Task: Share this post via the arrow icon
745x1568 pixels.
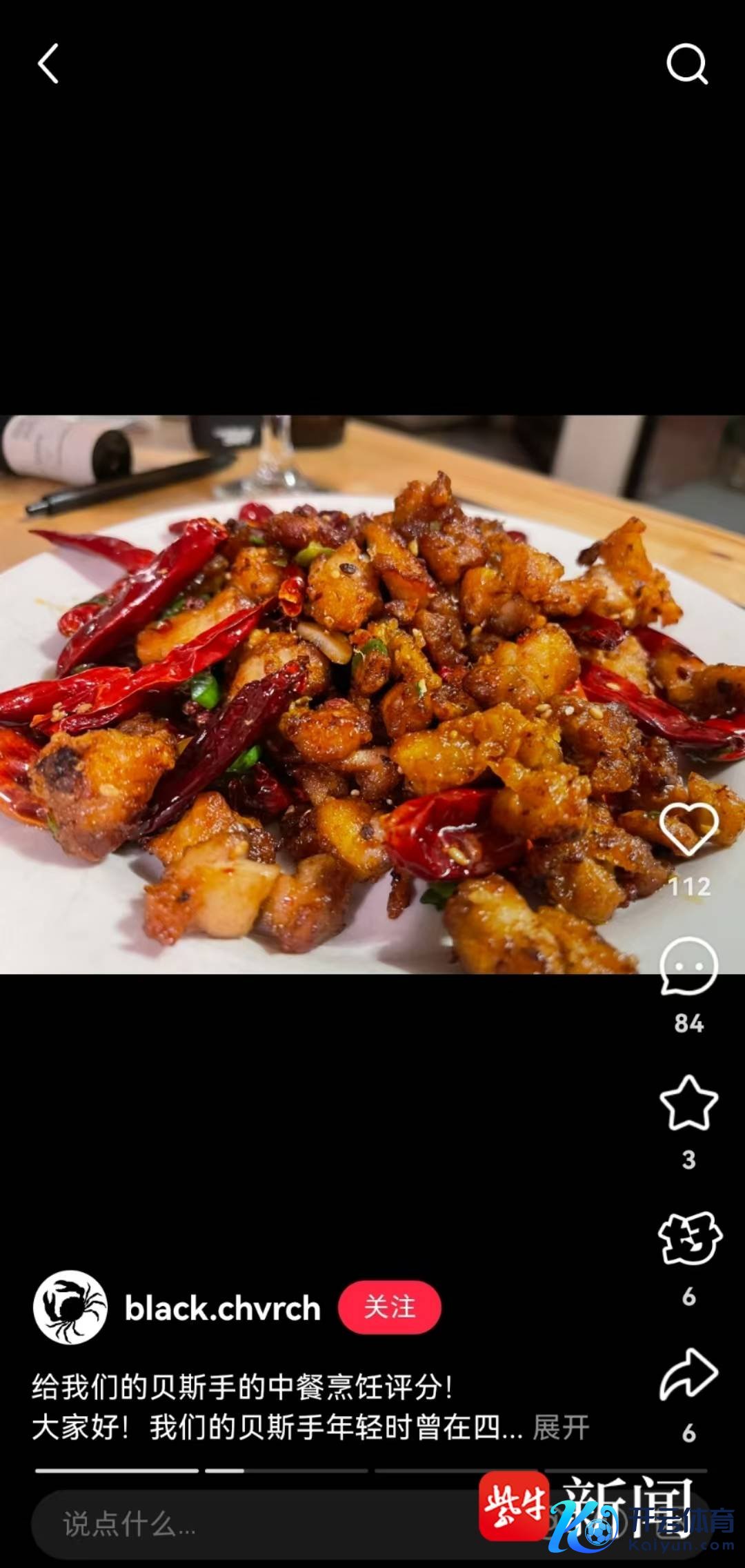Action: coord(688,1375)
